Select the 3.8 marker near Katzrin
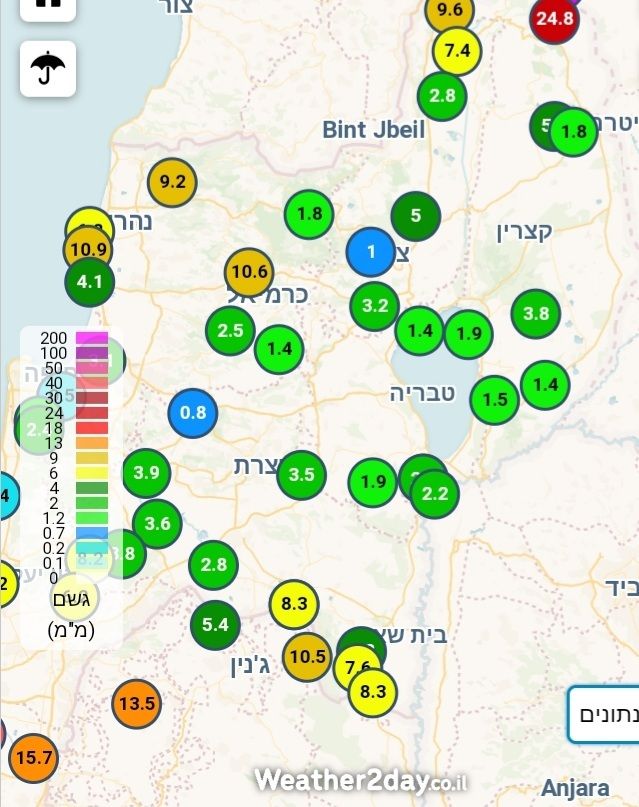This screenshot has width=639, height=807. [536, 314]
